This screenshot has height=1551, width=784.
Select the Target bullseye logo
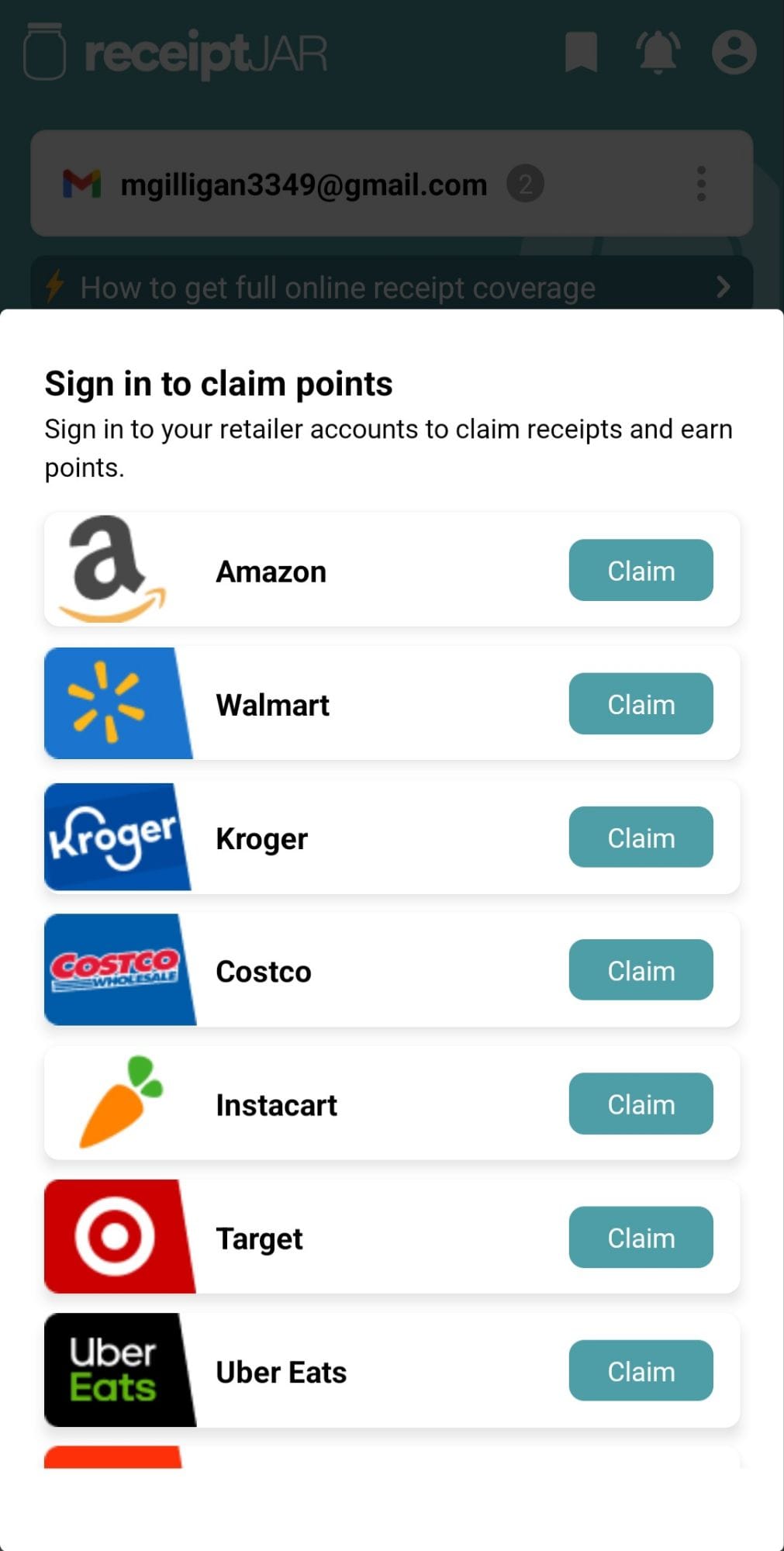(115, 1236)
